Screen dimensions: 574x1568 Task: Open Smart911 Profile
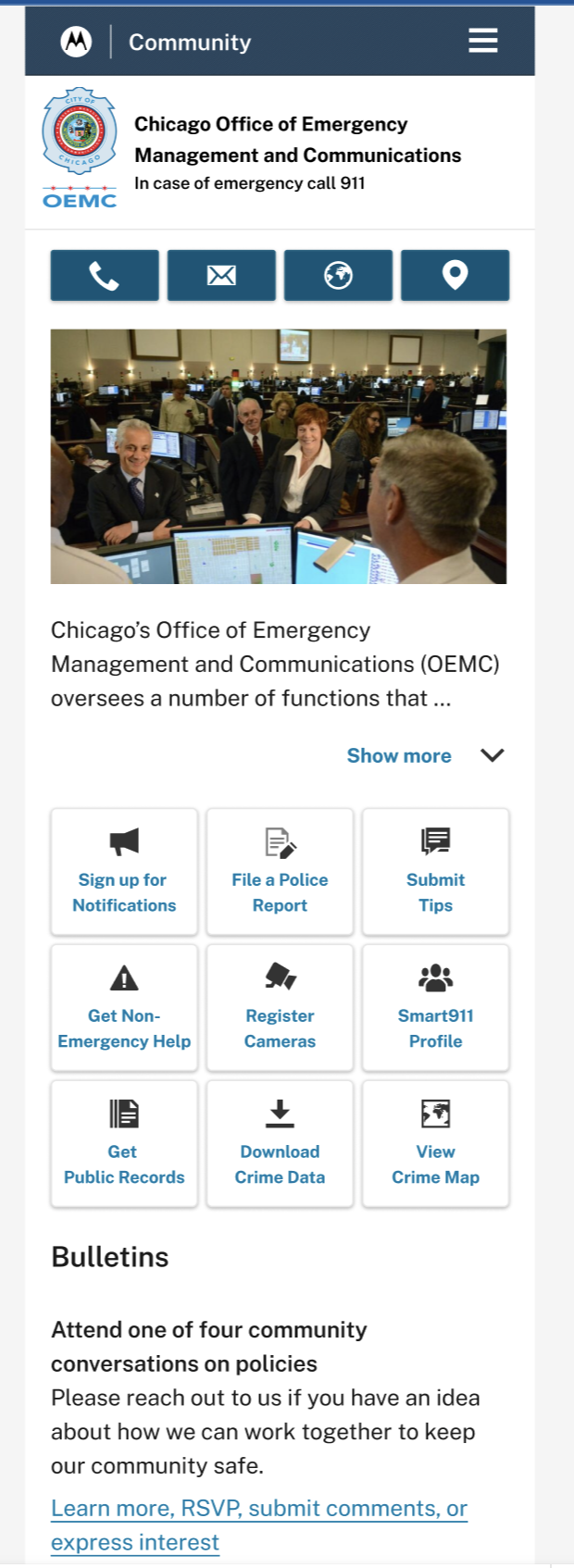pyautogui.click(x=435, y=1007)
